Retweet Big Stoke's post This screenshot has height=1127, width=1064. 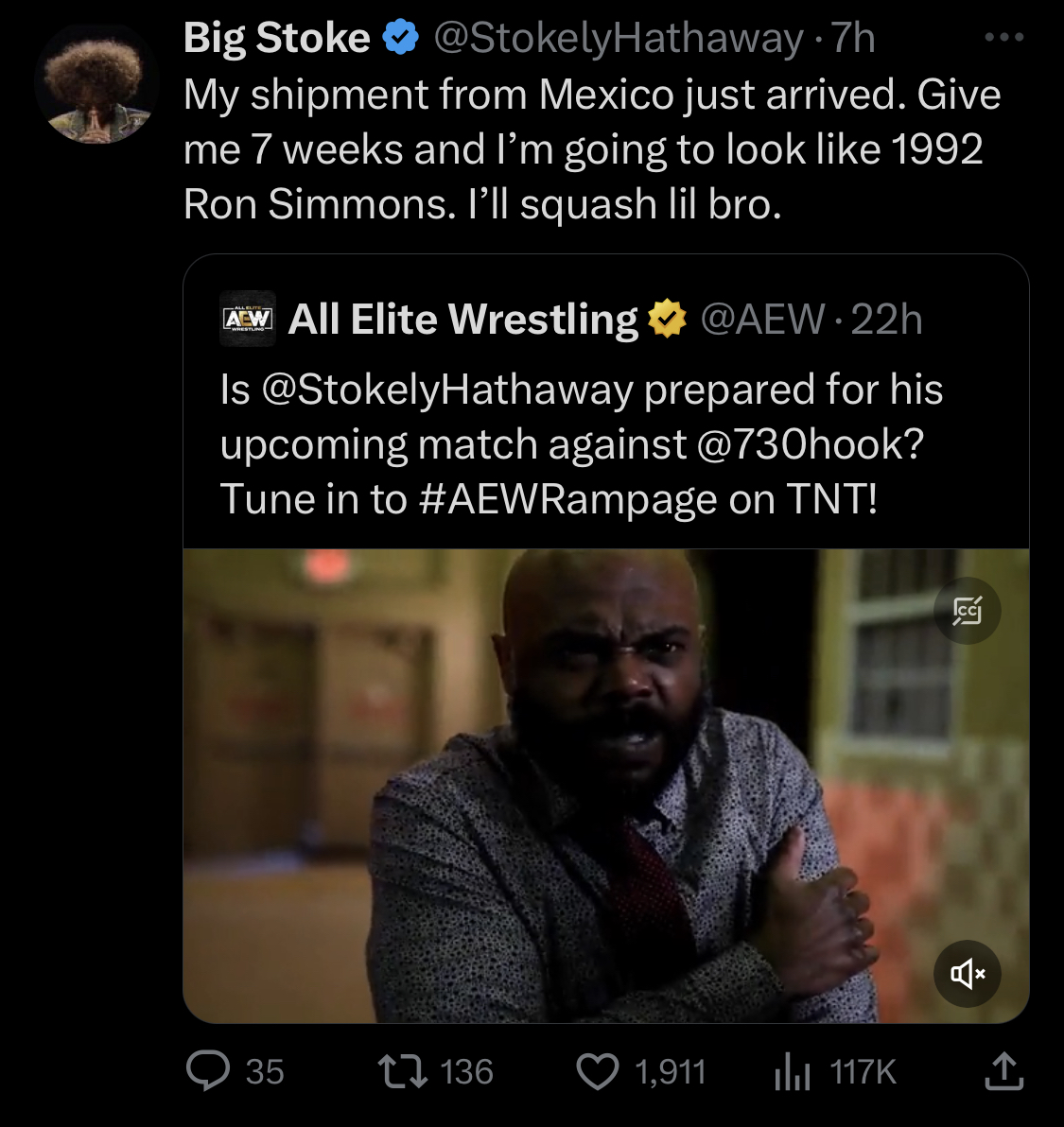point(402,1071)
